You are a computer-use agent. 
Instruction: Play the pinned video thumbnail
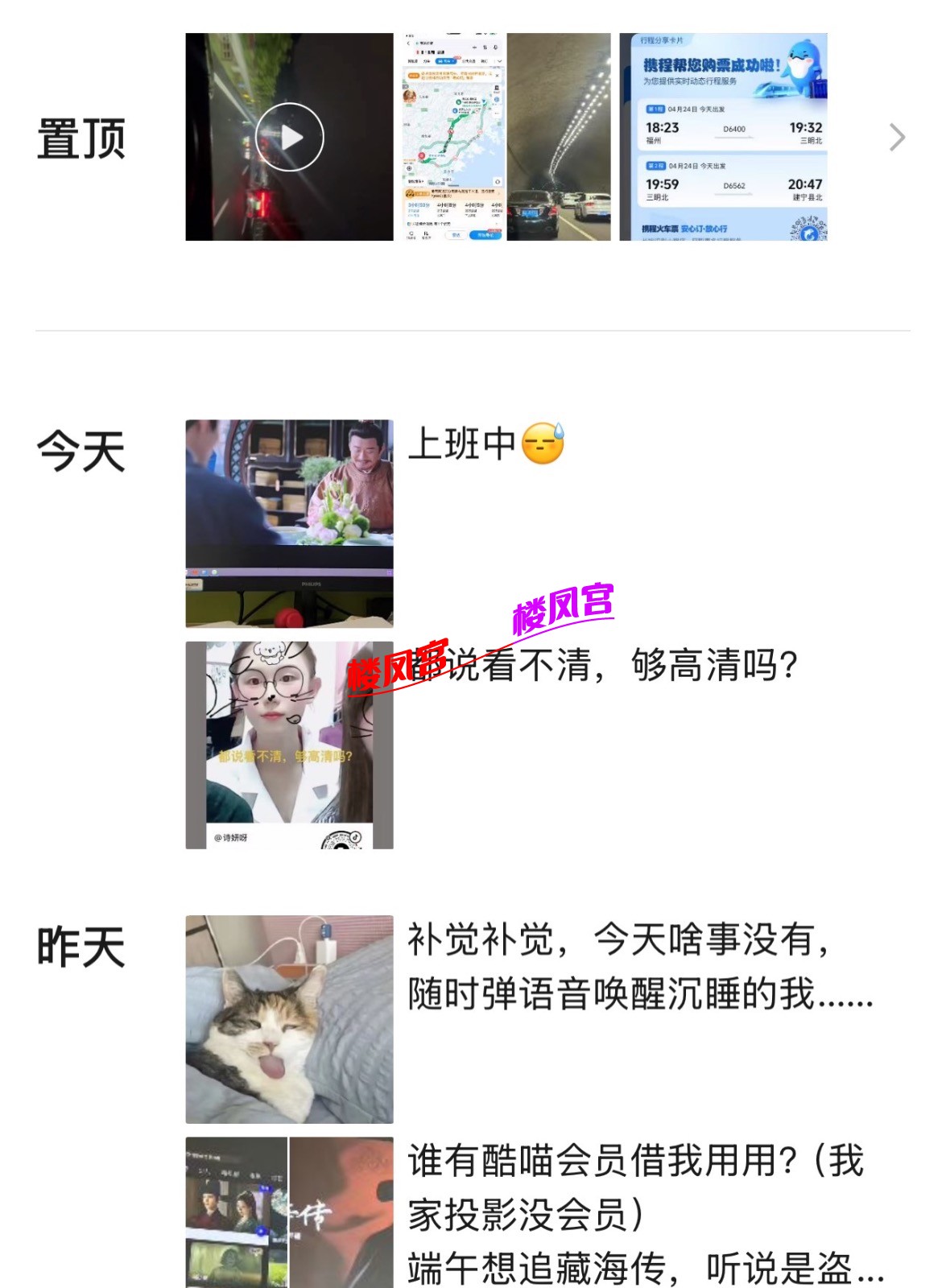pos(289,137)
